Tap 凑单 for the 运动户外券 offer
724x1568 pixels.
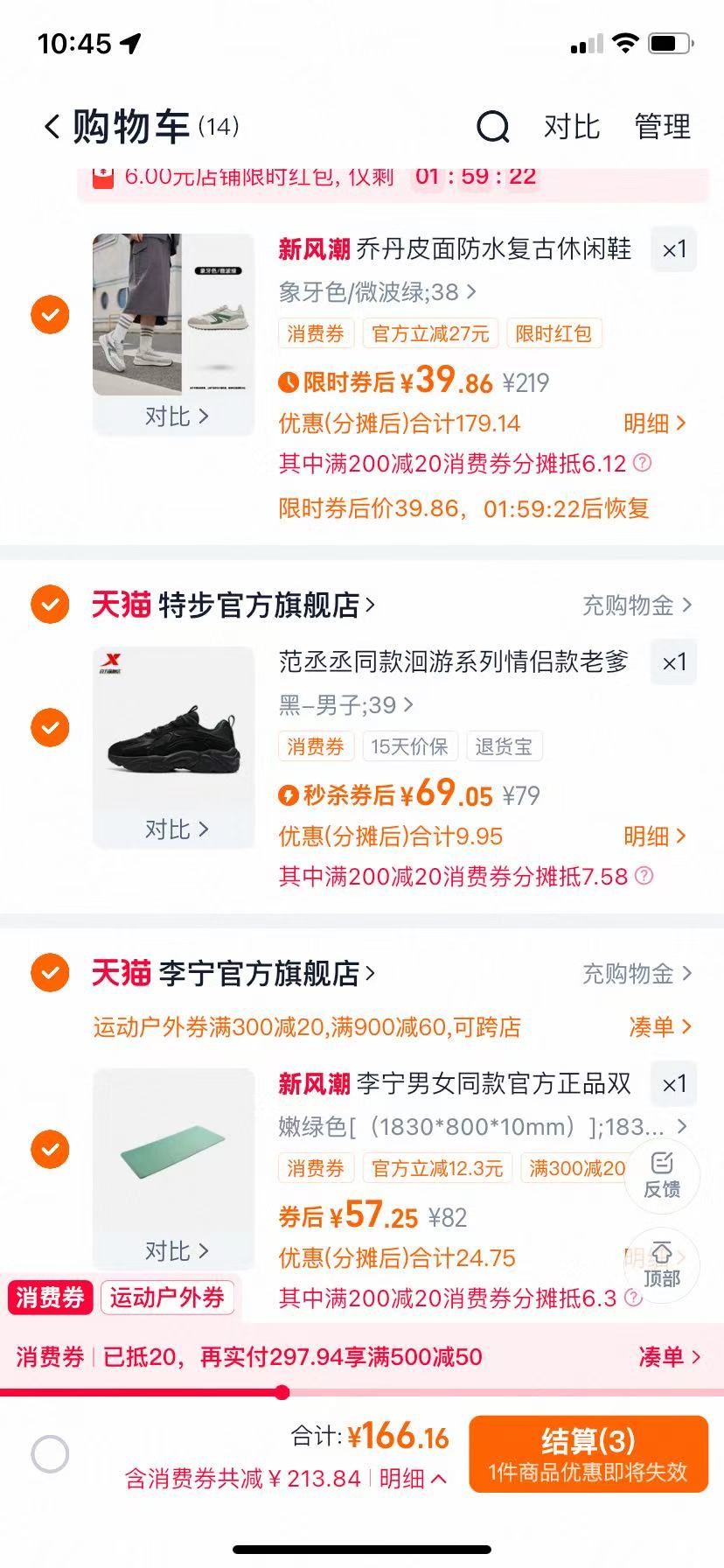point(659,1026)
